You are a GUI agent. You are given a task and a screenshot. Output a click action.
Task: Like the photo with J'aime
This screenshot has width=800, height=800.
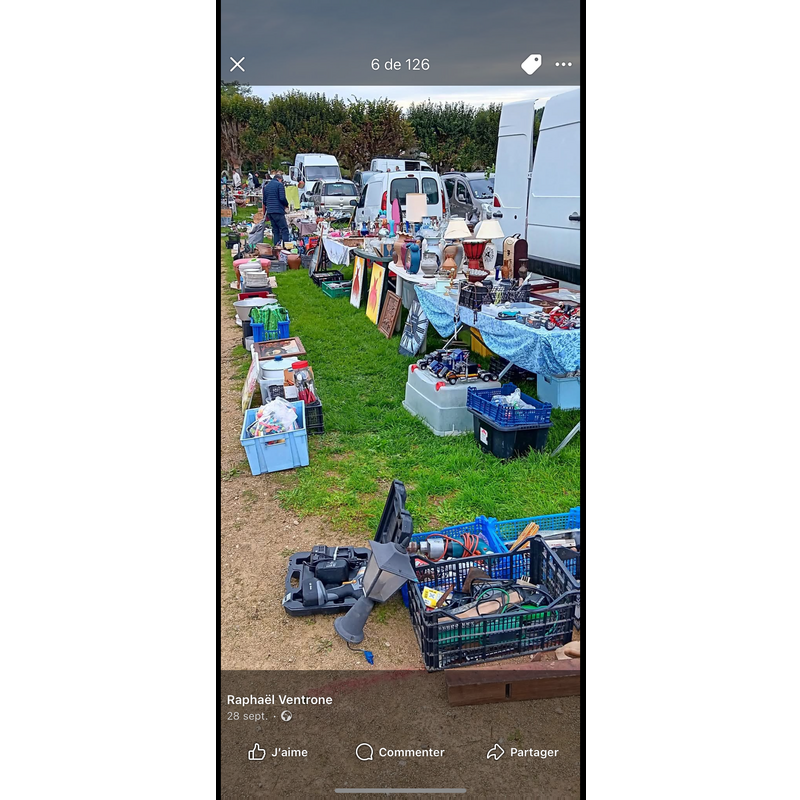[278, 752]
